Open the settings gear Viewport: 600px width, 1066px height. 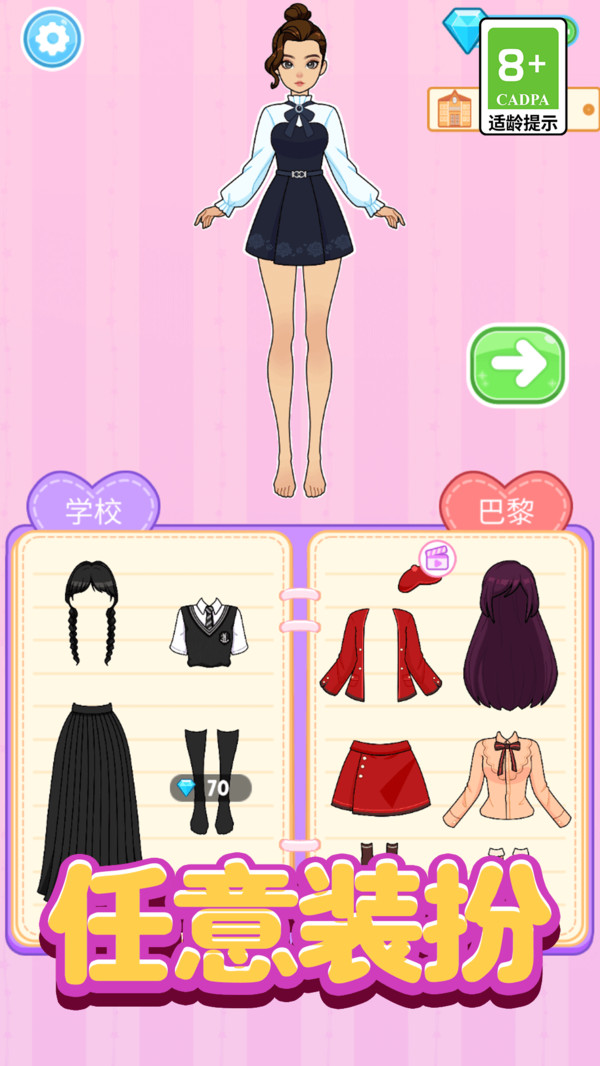click(52, 39)
